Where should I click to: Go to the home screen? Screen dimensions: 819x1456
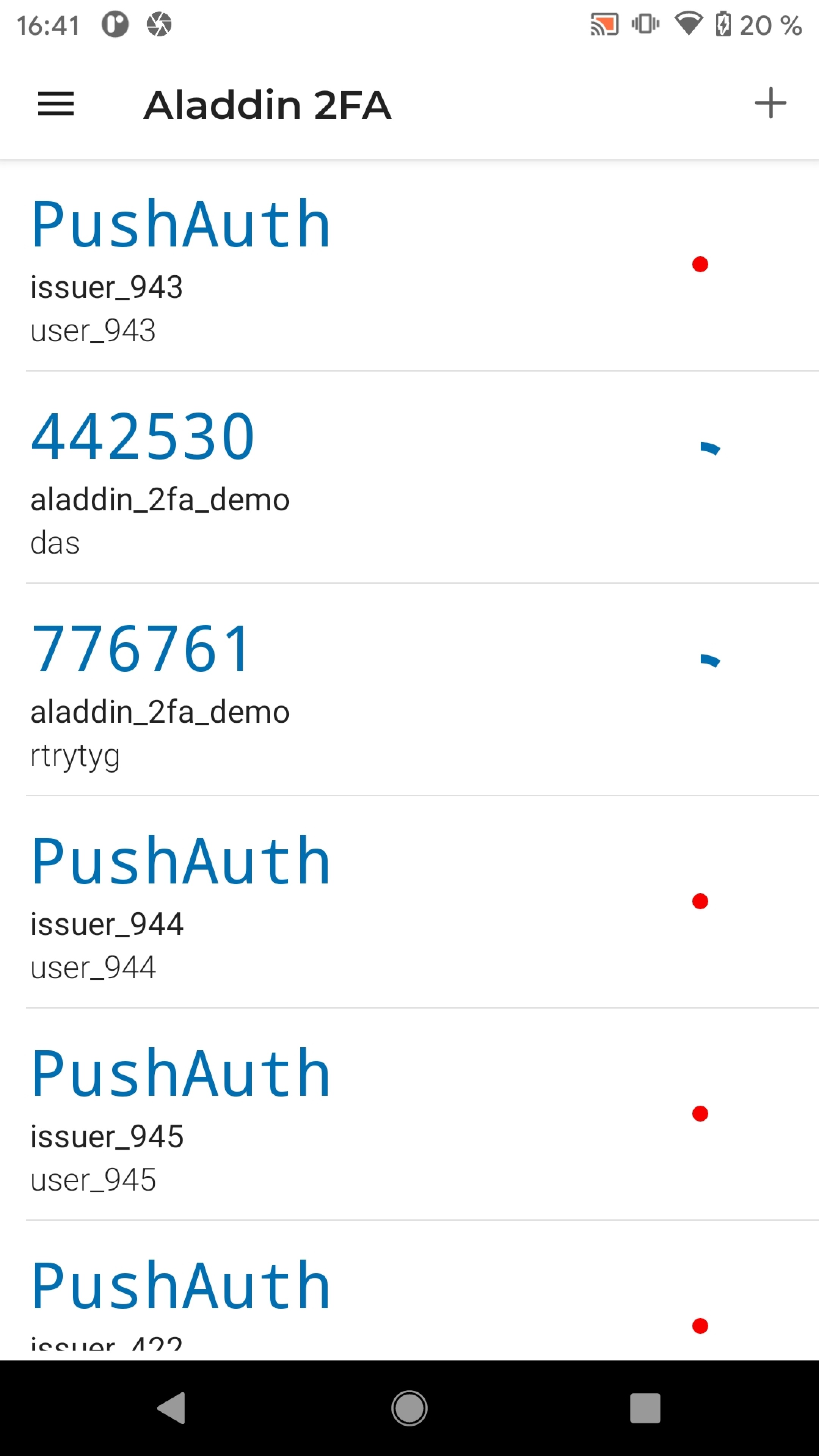[x=409, y=1408]
